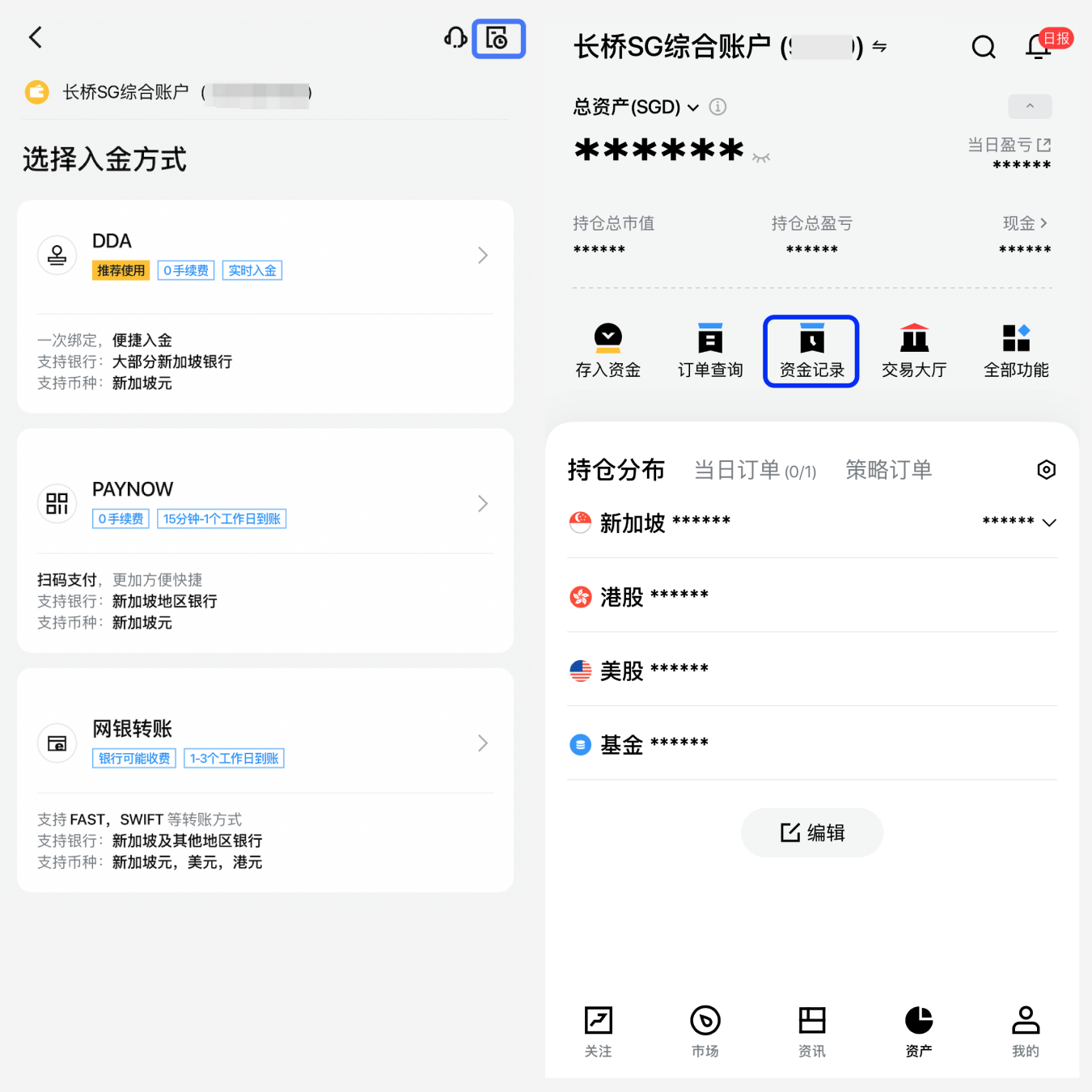Open 网银转账 bank transfer option

coord(265,743)
